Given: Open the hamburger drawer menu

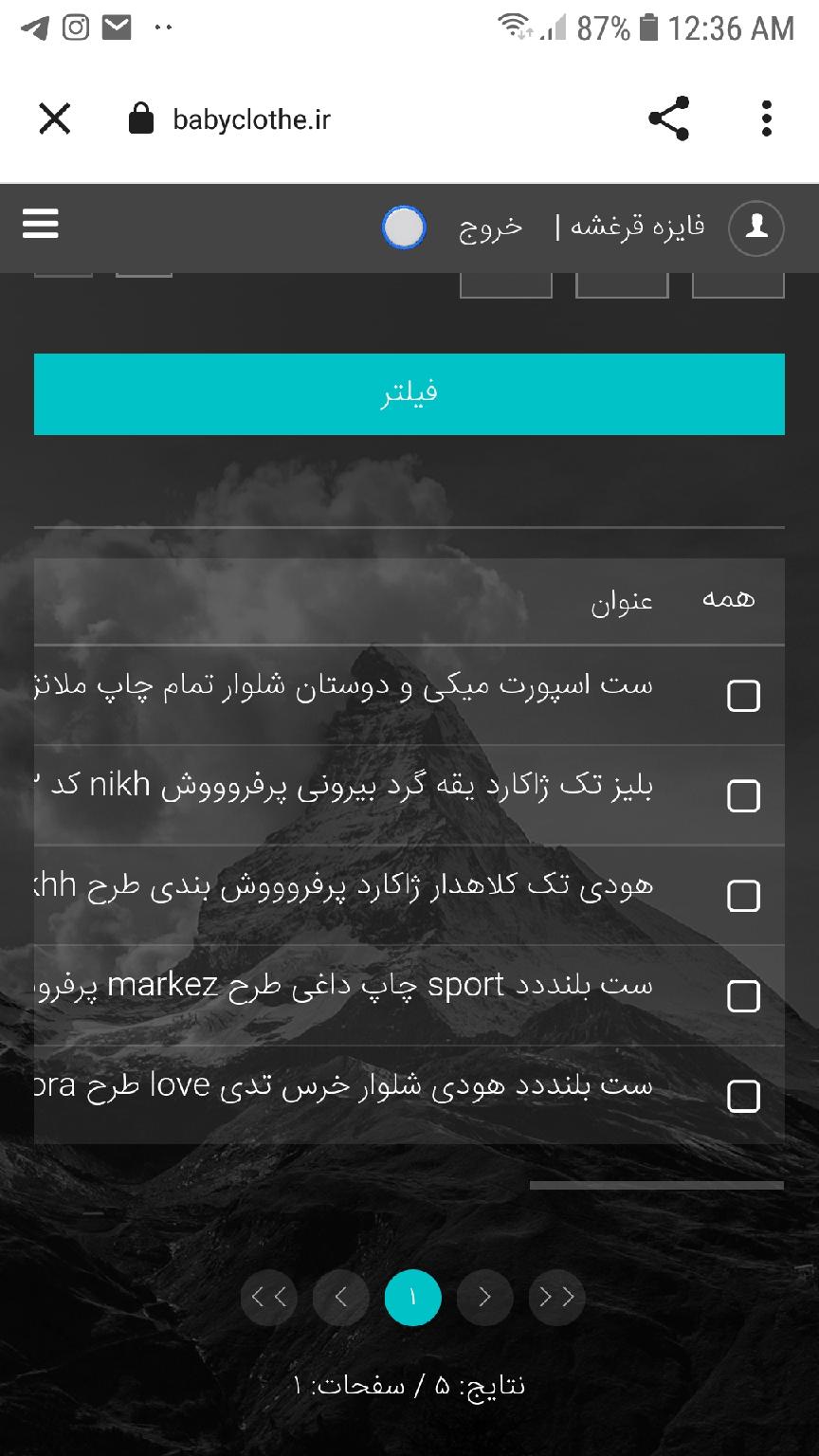Looking at the screenshot, I should point(41,225).
